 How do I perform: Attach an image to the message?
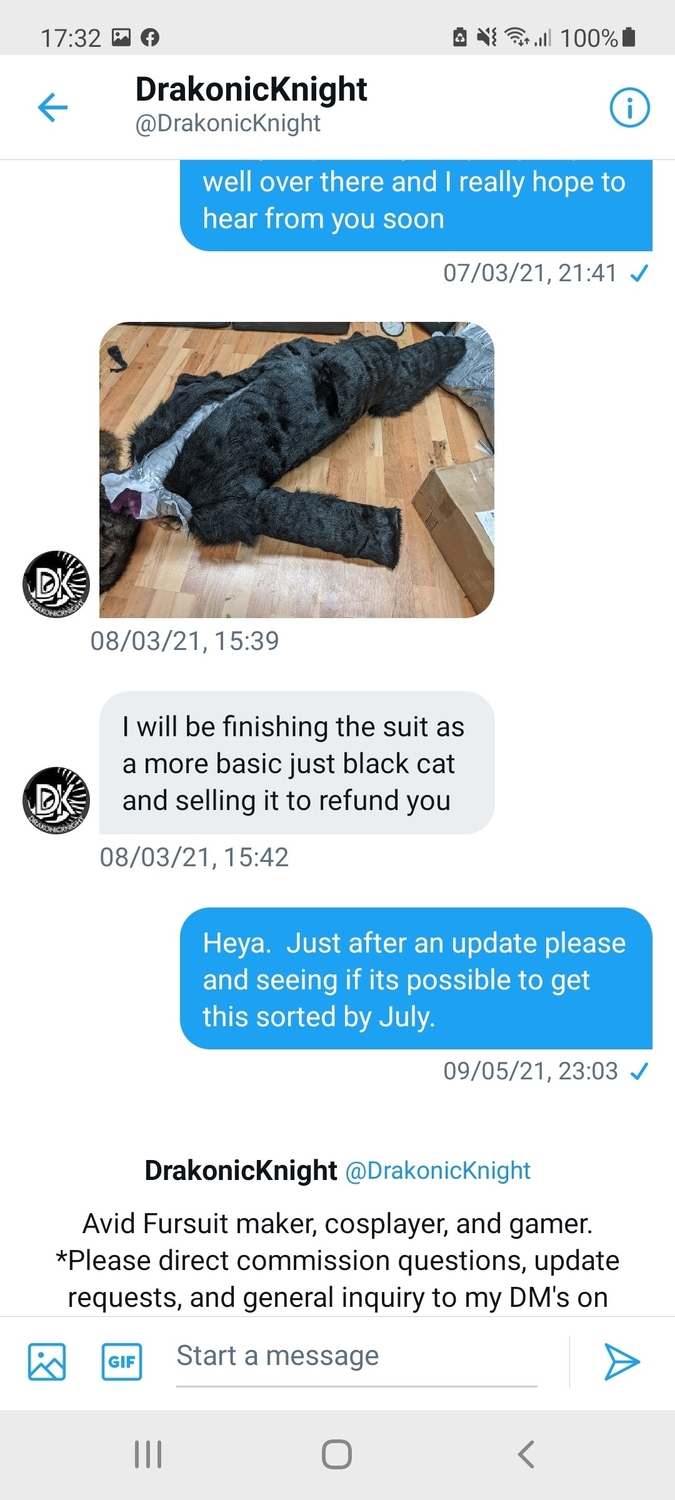pos(47,1361)
